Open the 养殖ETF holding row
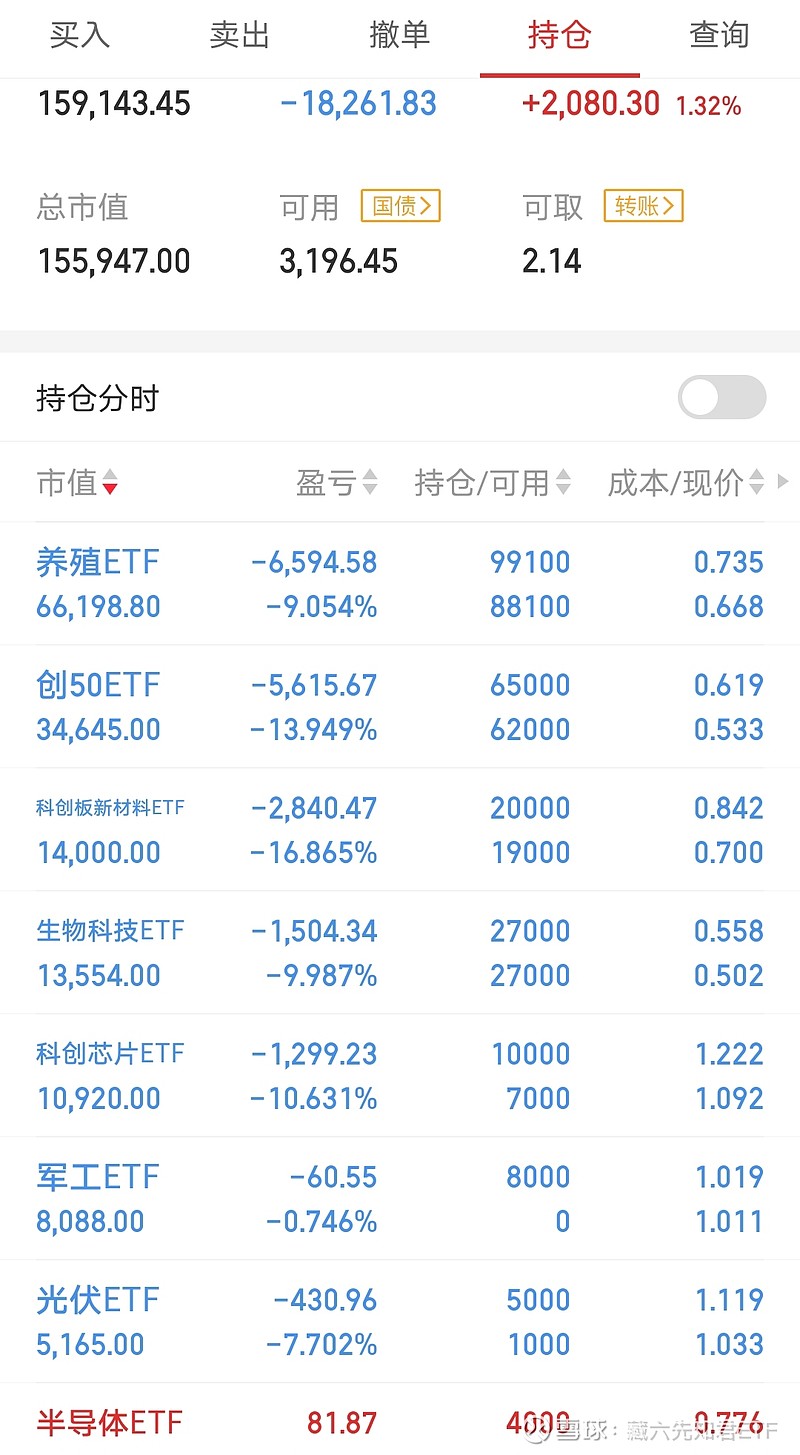This screenshot has width=800, height=1455. [x=400, y=584]
